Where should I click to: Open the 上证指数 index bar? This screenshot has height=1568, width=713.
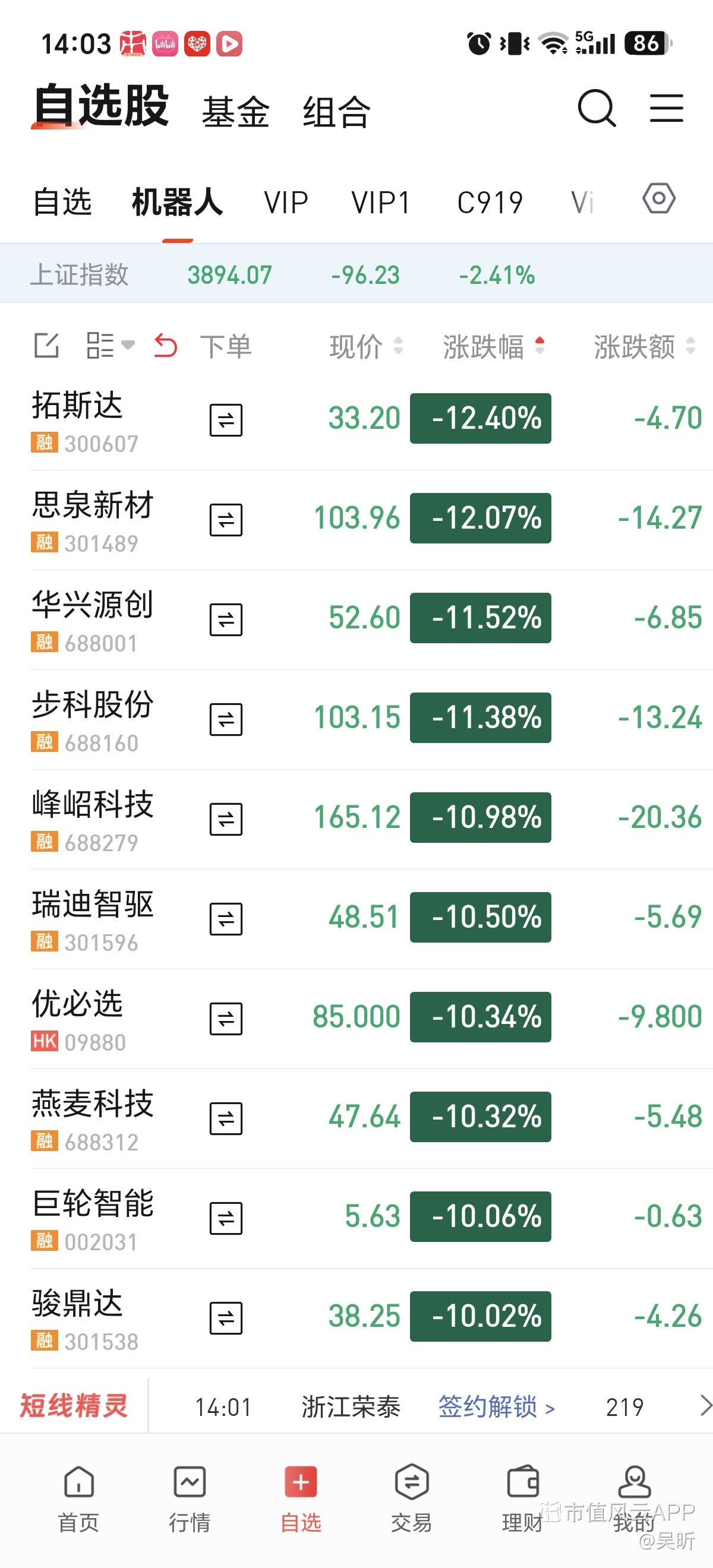(x=356, y=274)
